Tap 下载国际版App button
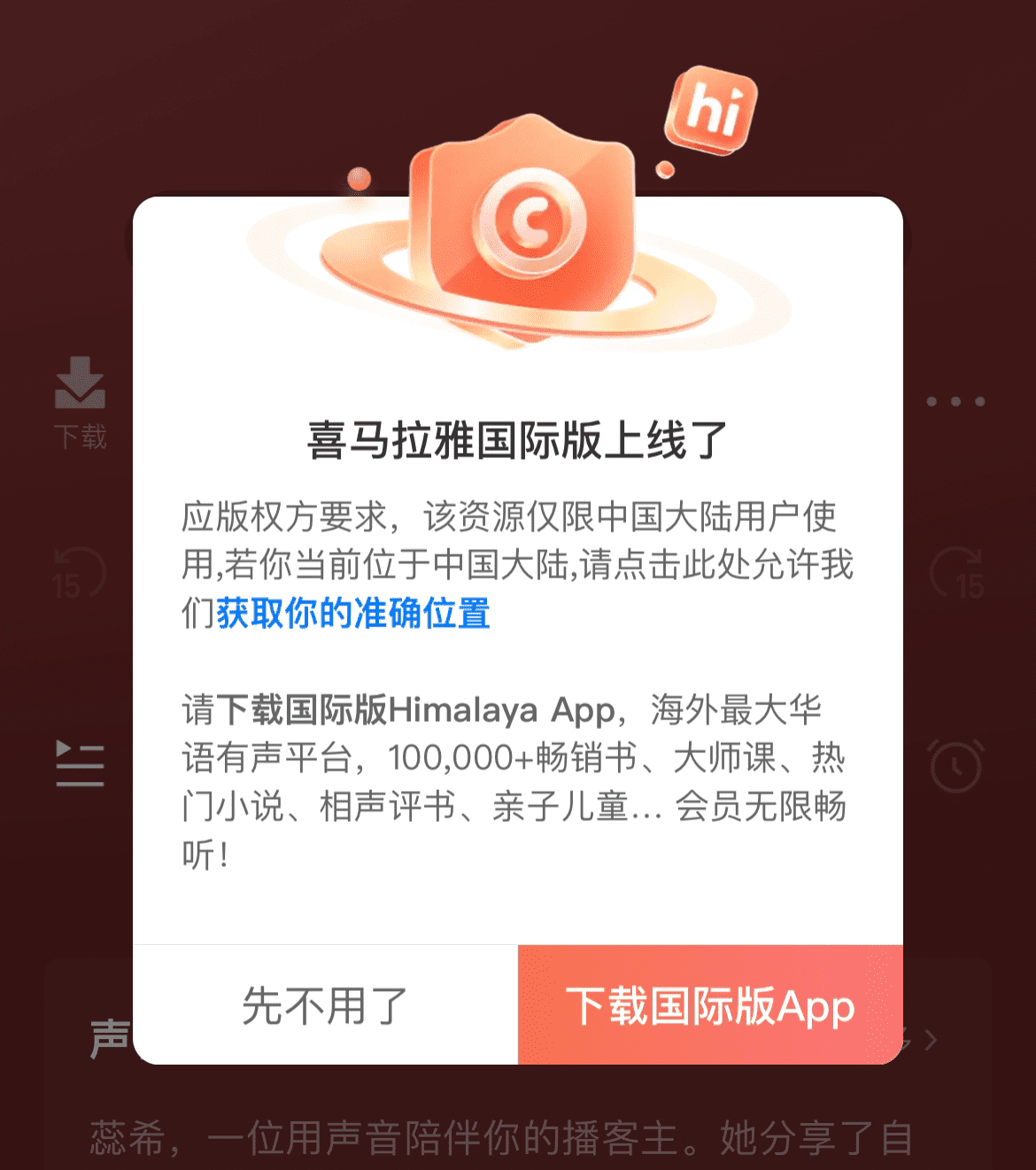The width and height of the screenshot is (1036, 1170). (x=710, y=1005)
